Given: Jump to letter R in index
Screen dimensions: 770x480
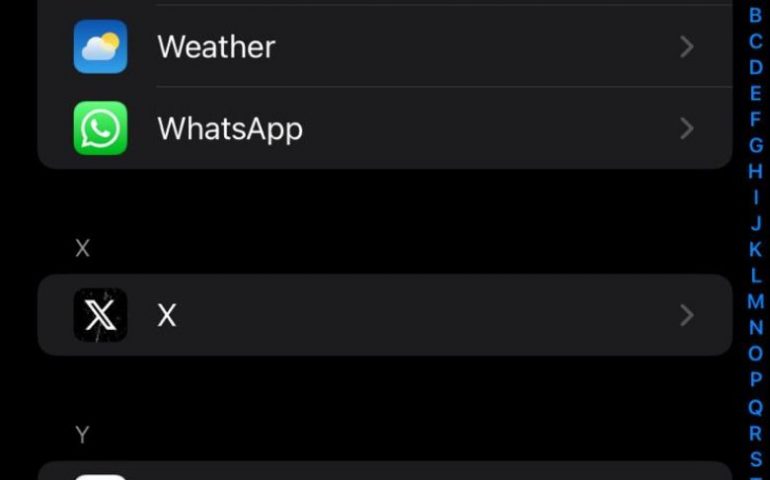Looking at the screenshot, I should coord(755,433).
